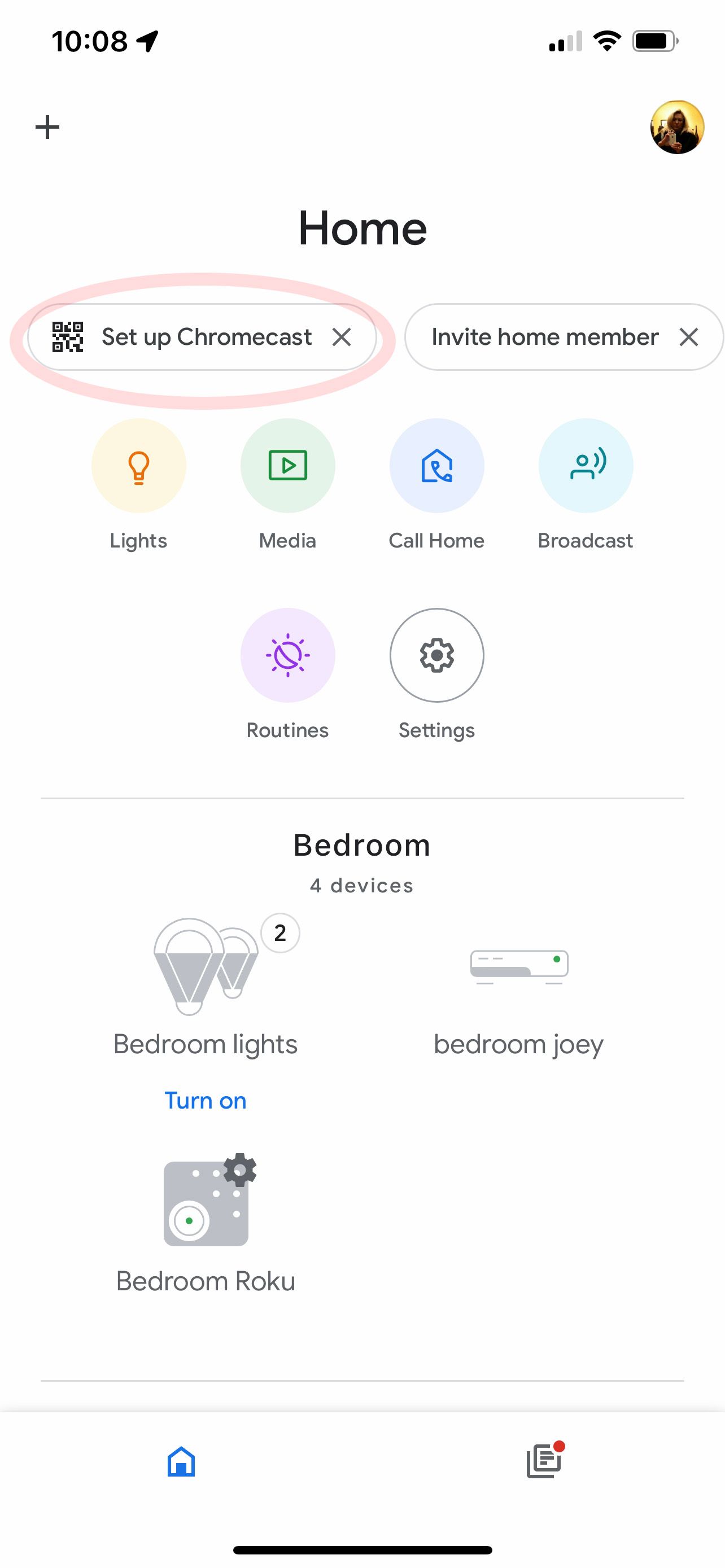Screen dimensions: 725x1568
Task: Open the Routines icon
Action: (287, 655)
